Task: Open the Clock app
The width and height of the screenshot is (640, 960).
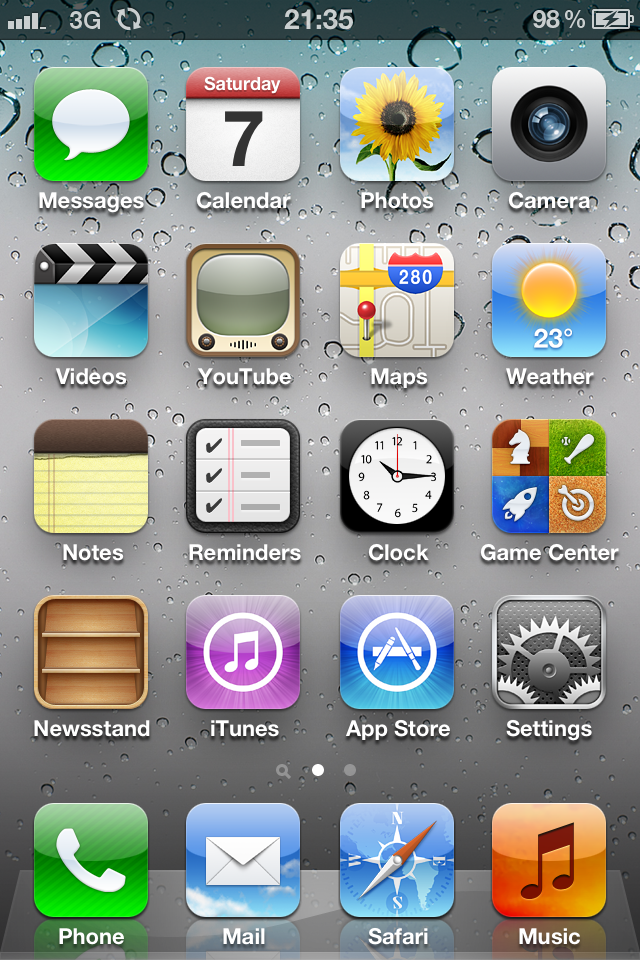Action: pyautogui.click(x=396, y=476)
